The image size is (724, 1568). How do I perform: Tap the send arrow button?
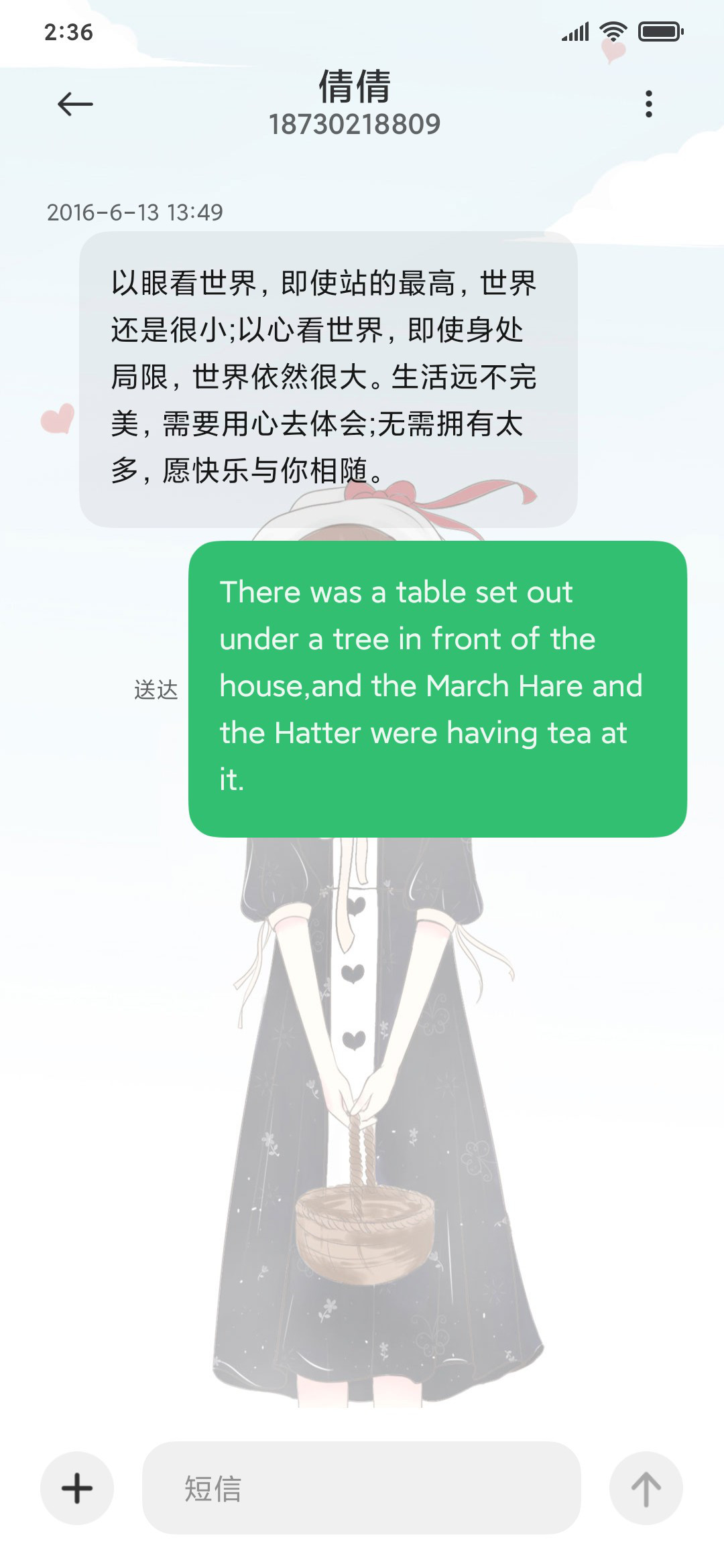coord(646,1488)
